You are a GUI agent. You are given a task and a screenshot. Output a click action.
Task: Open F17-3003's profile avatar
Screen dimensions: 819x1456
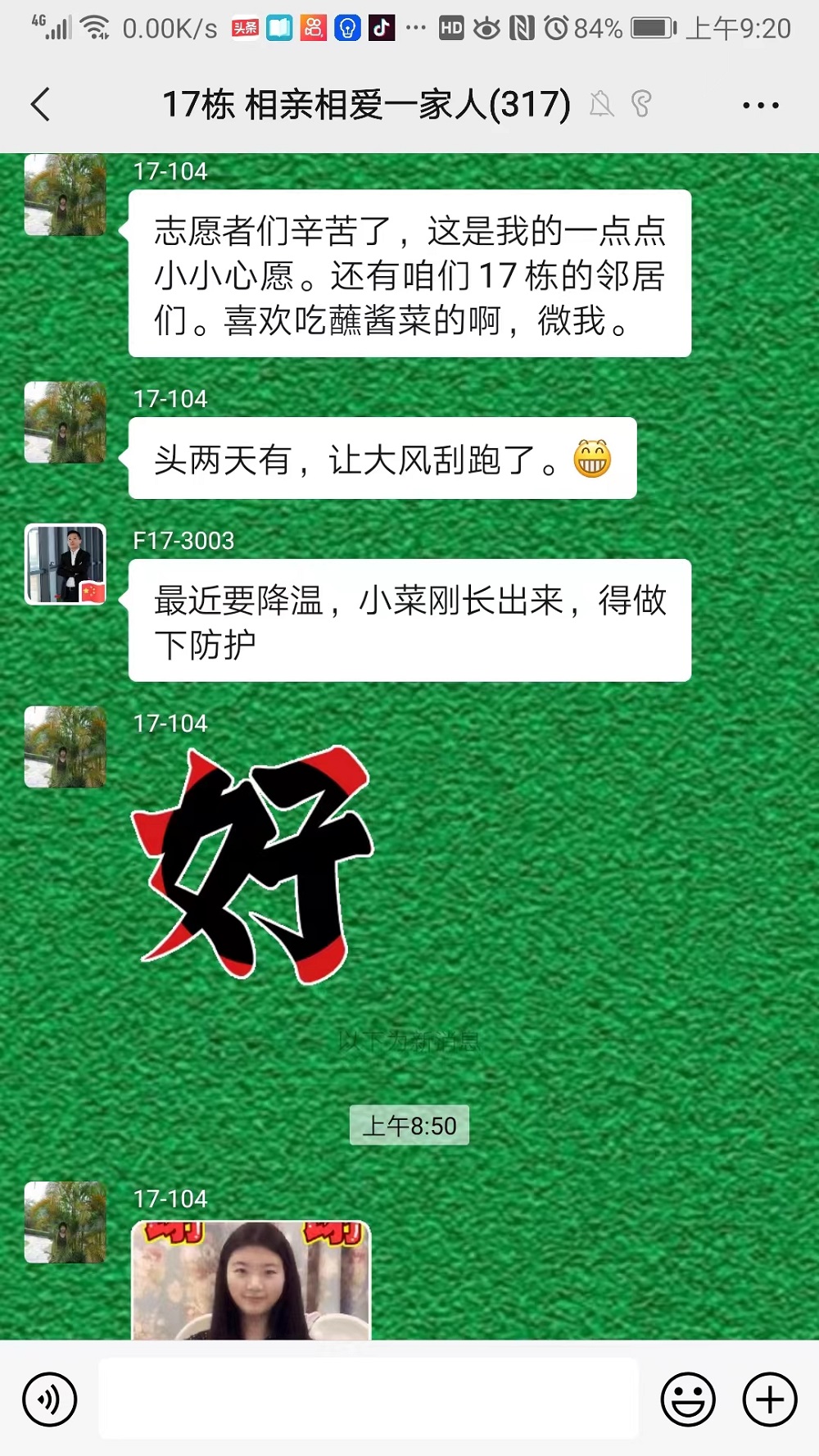click(x=66, y=565)
